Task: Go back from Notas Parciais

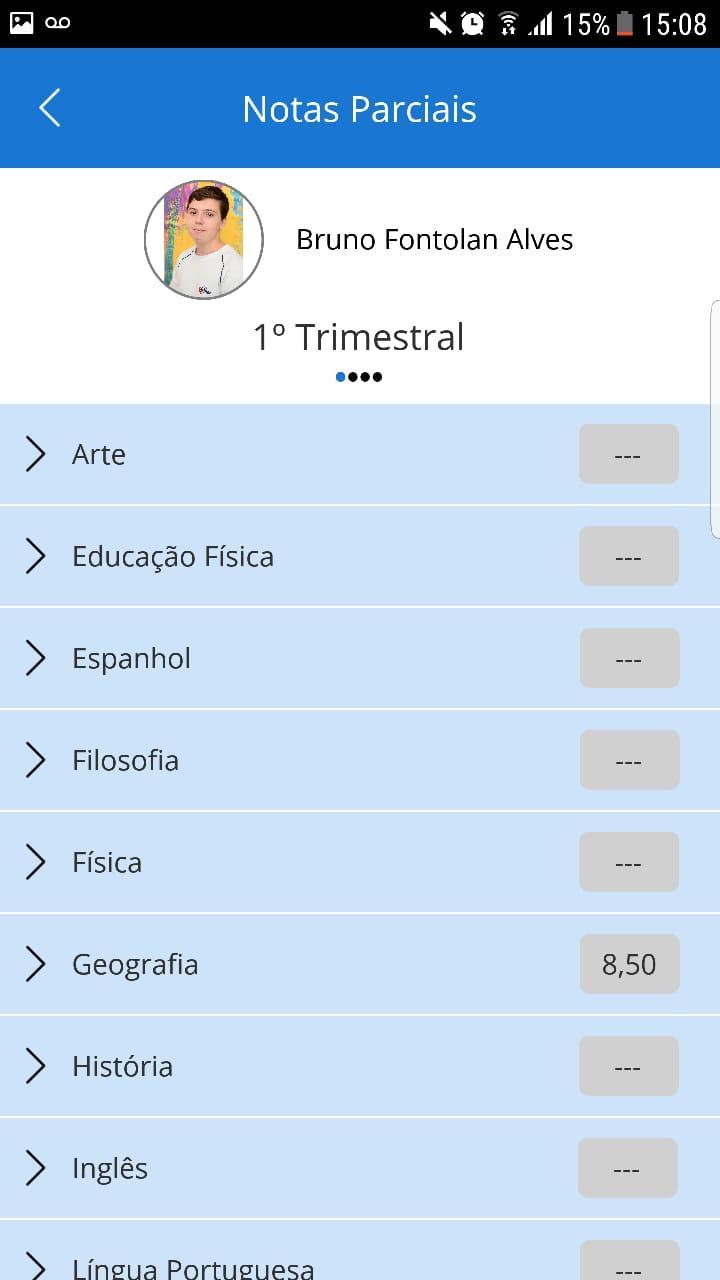Action: click(49, 108)
